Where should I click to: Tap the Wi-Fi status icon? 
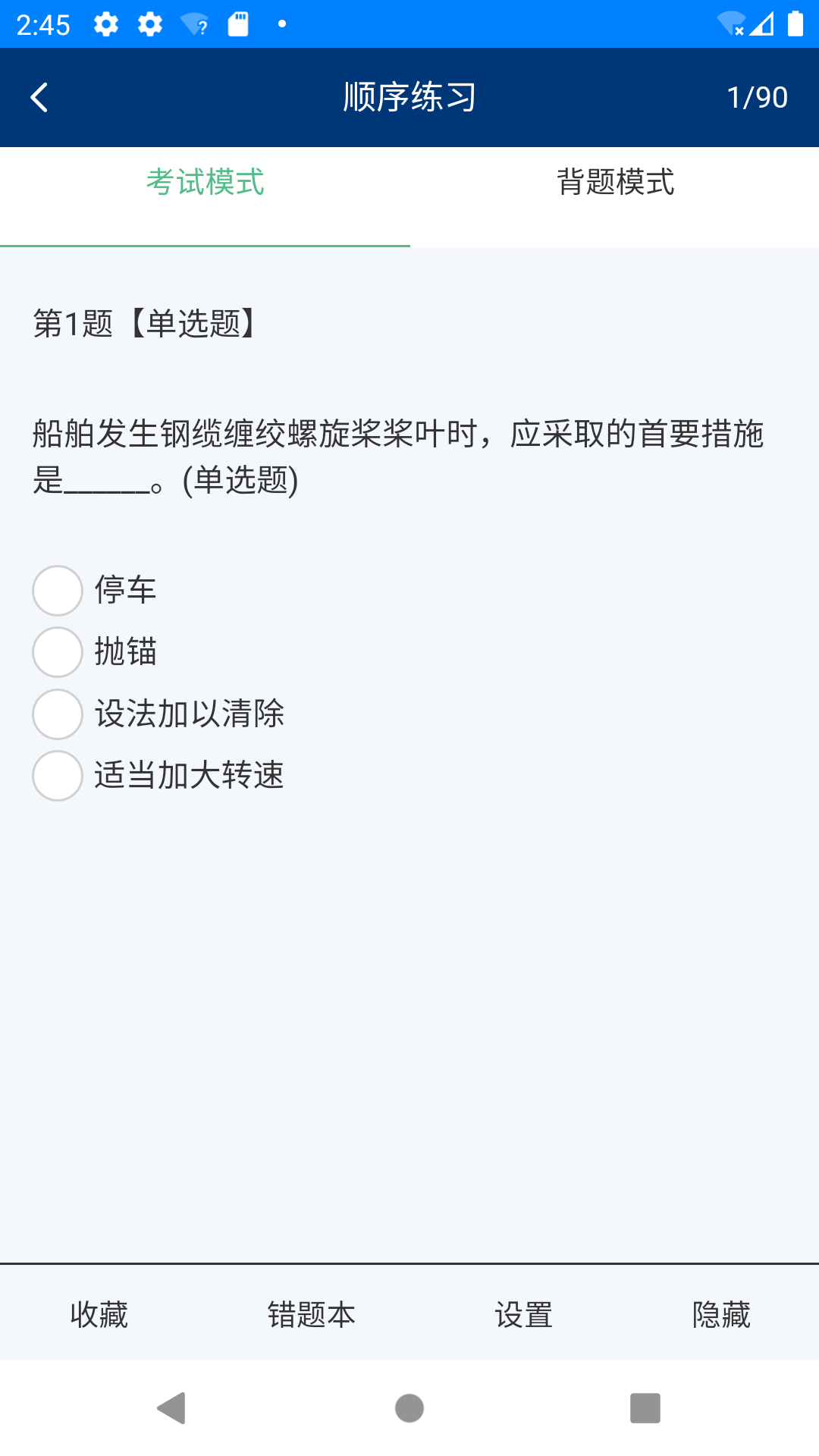730,23
